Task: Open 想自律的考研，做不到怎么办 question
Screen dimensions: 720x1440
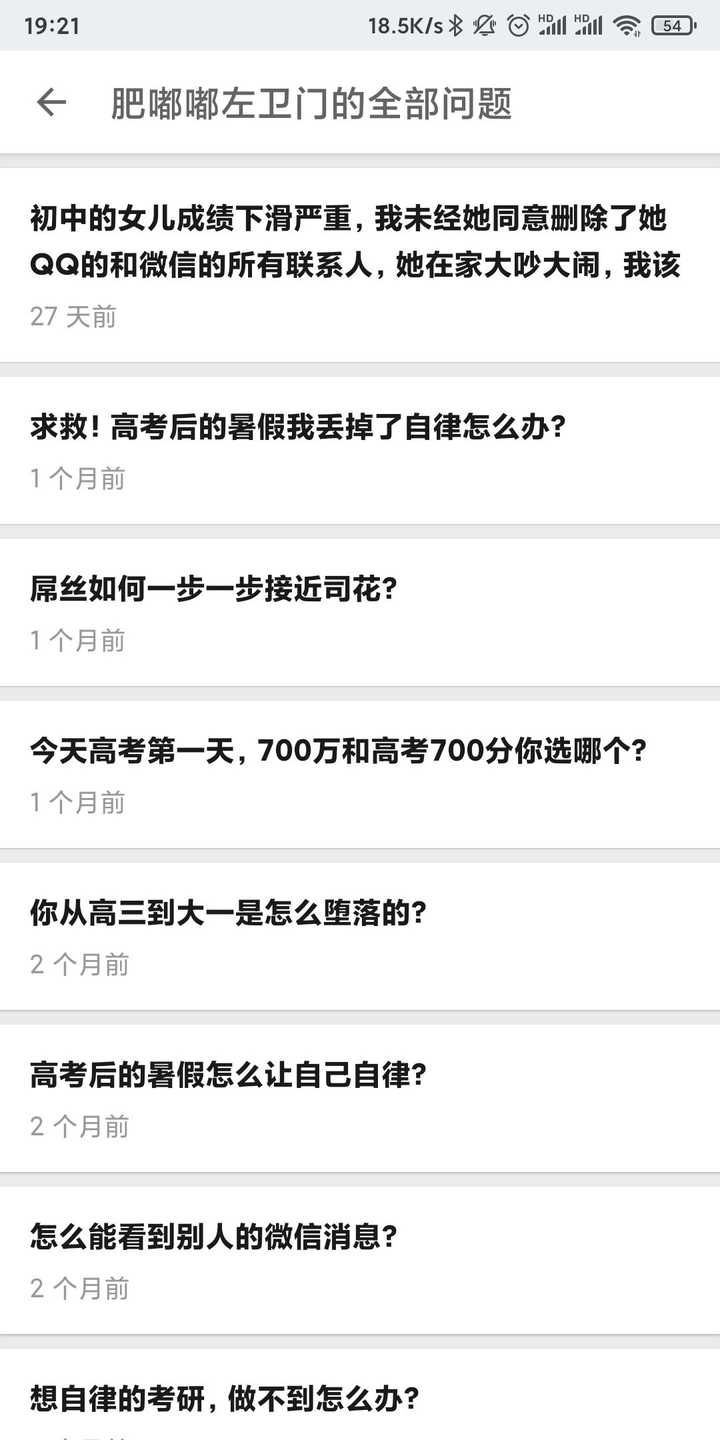Action: (224, 1398)
